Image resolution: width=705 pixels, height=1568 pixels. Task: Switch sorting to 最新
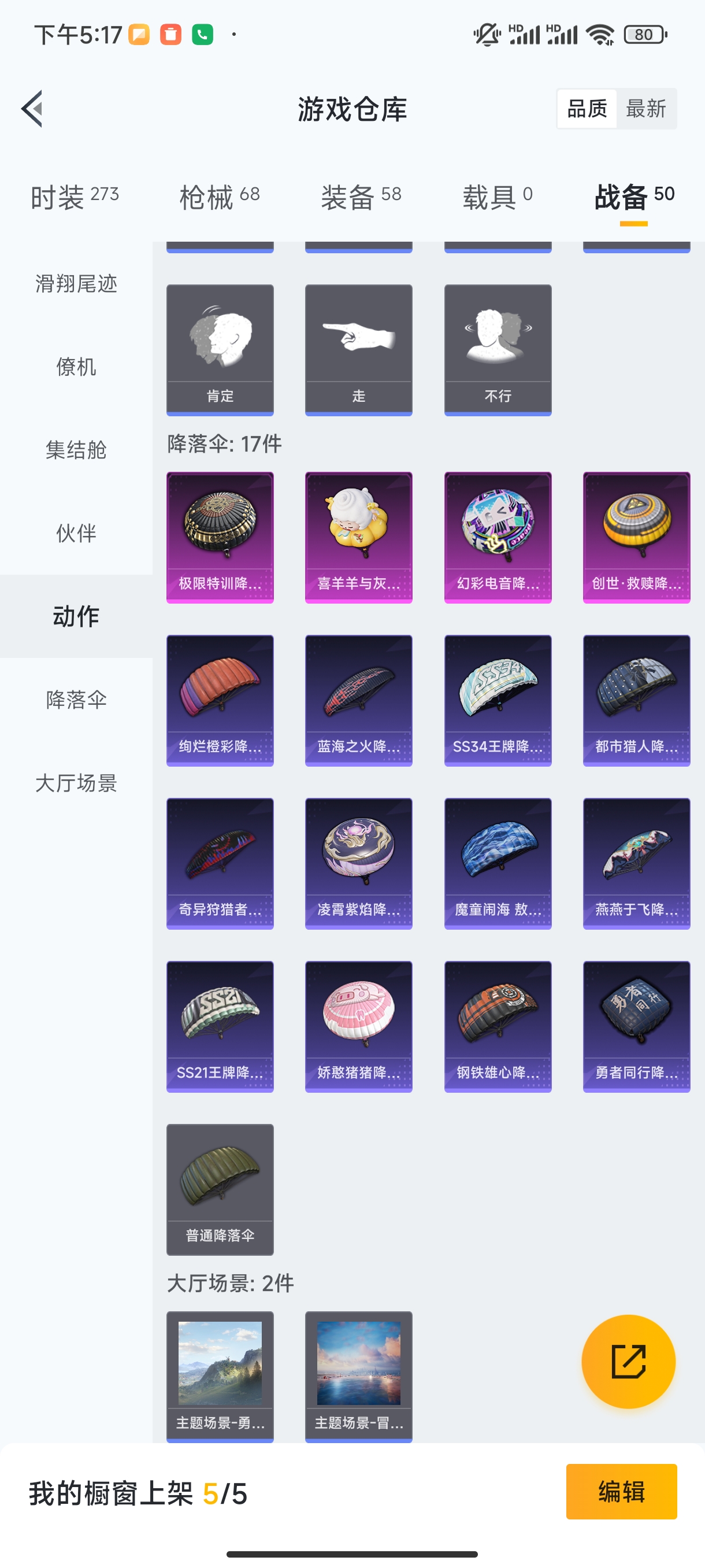pos(647,108)
